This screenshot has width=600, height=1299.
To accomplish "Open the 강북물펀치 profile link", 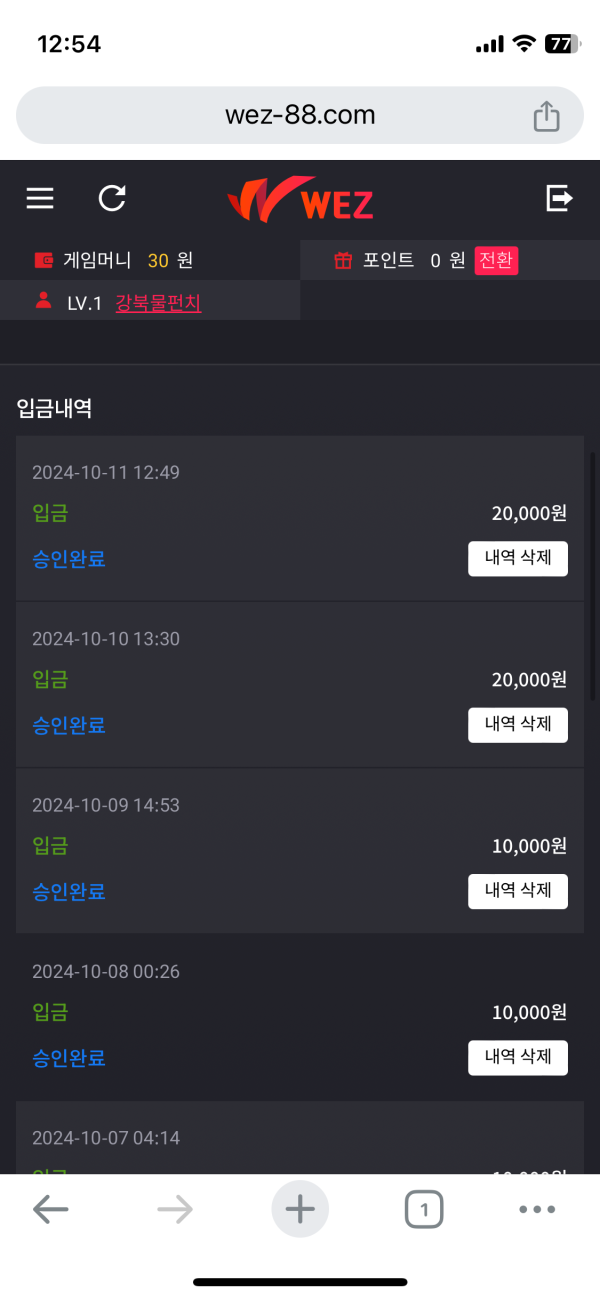I will [x=158, y=303].
